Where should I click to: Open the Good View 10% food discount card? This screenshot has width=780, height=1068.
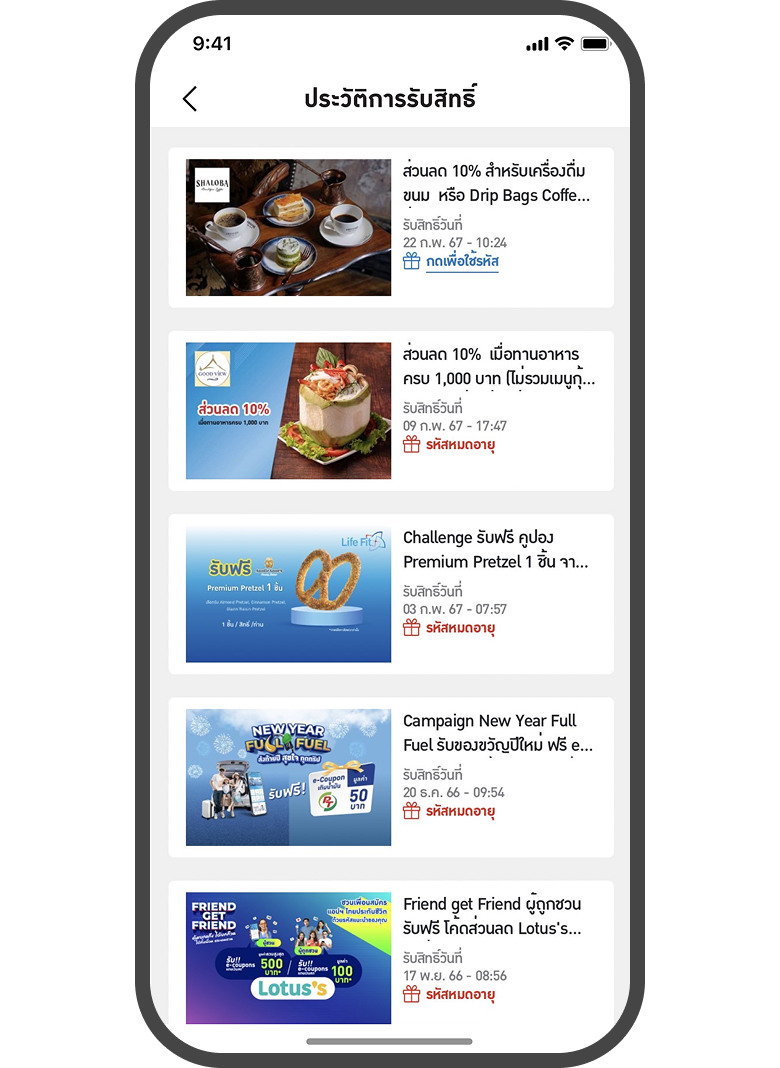click(x=390, y=411)
